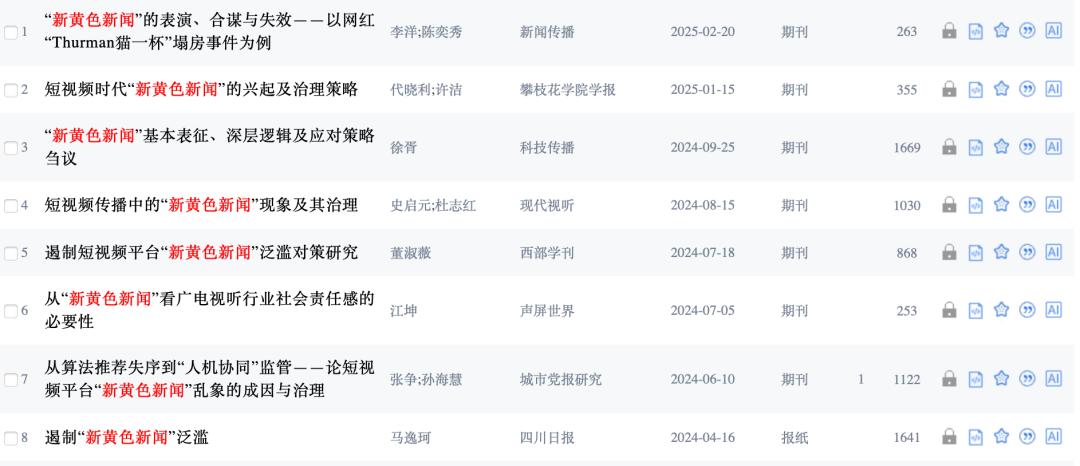Open article 短视频时代"新黄色新闻"的兴起及治理策略
1080x466 pixels.
[201, 90]
